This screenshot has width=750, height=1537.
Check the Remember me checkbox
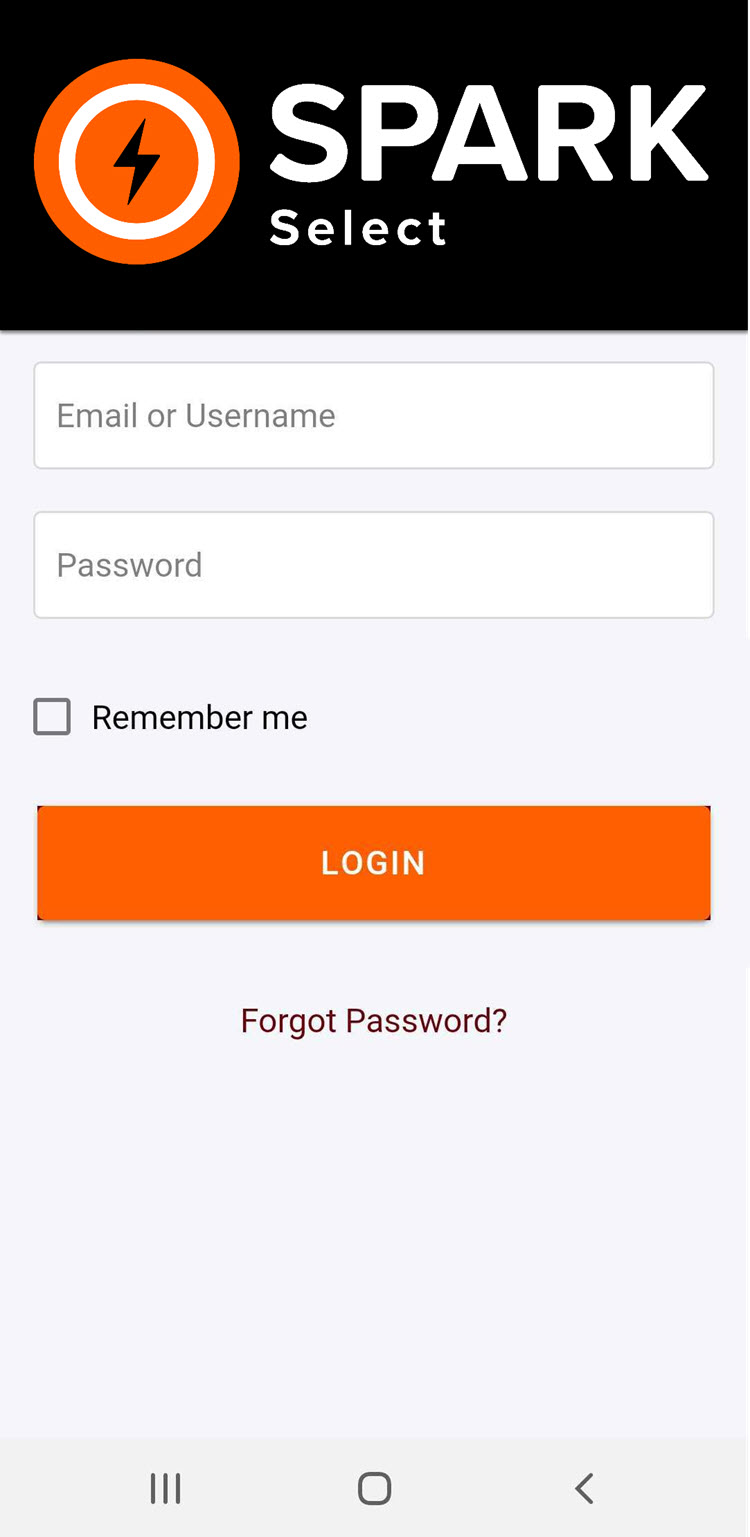[x=52, y=717]
